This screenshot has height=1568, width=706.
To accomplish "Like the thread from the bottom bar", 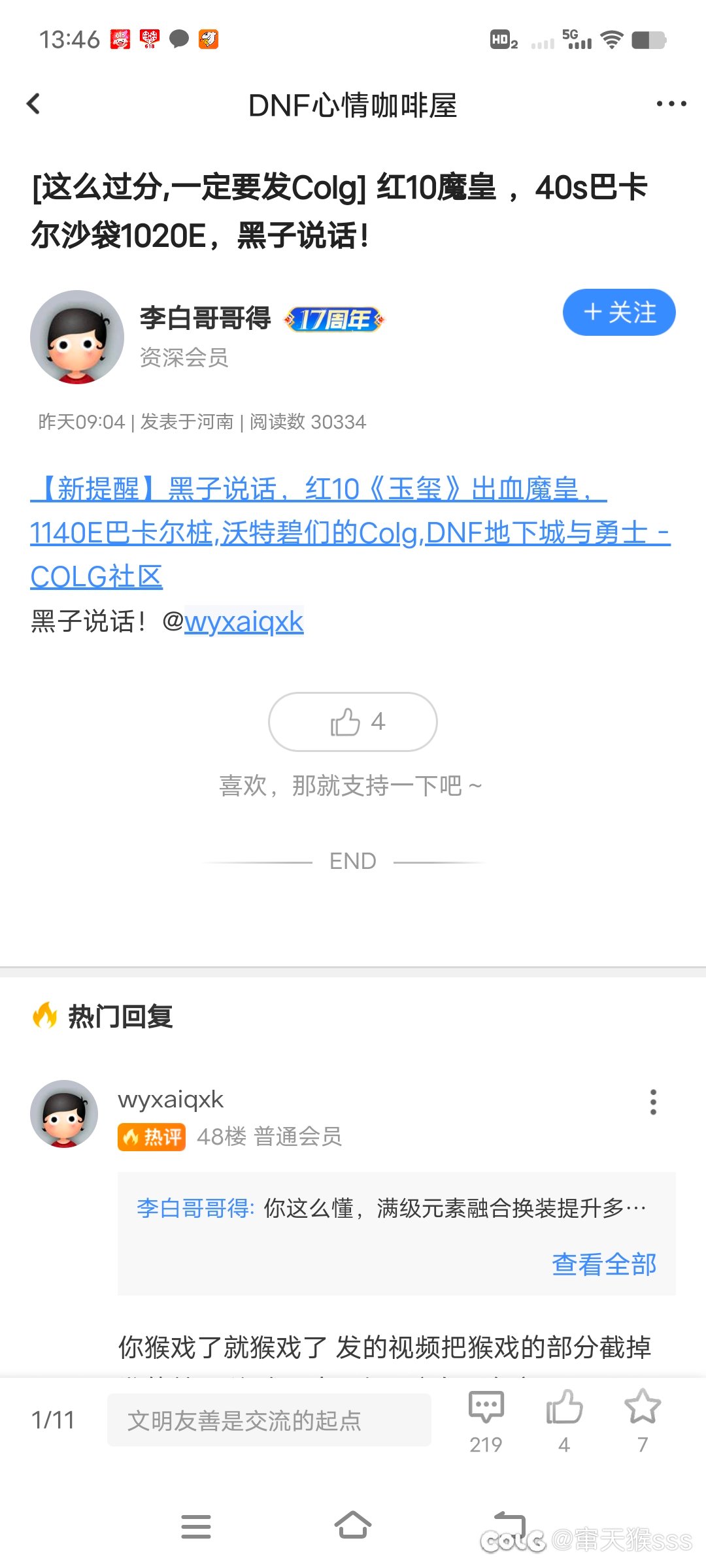I will coord(564,1408).
